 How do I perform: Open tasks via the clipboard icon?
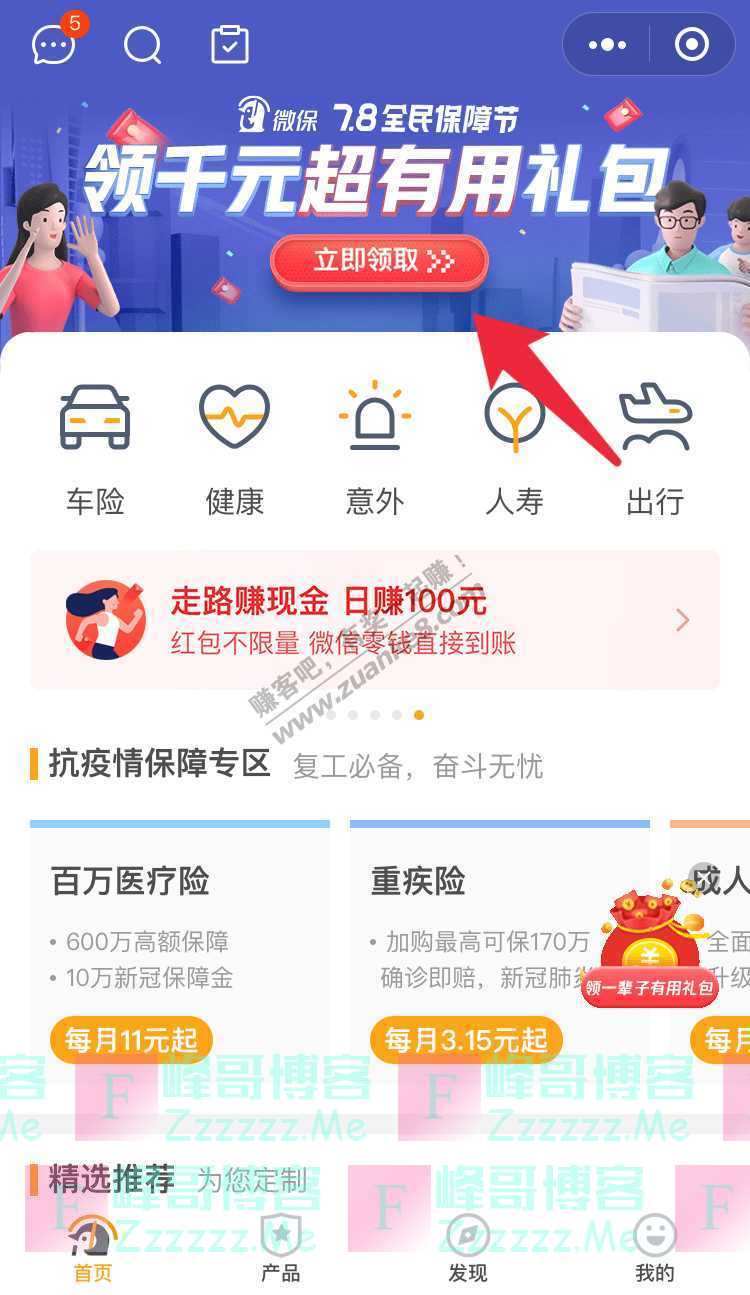(x=228, y=44)
